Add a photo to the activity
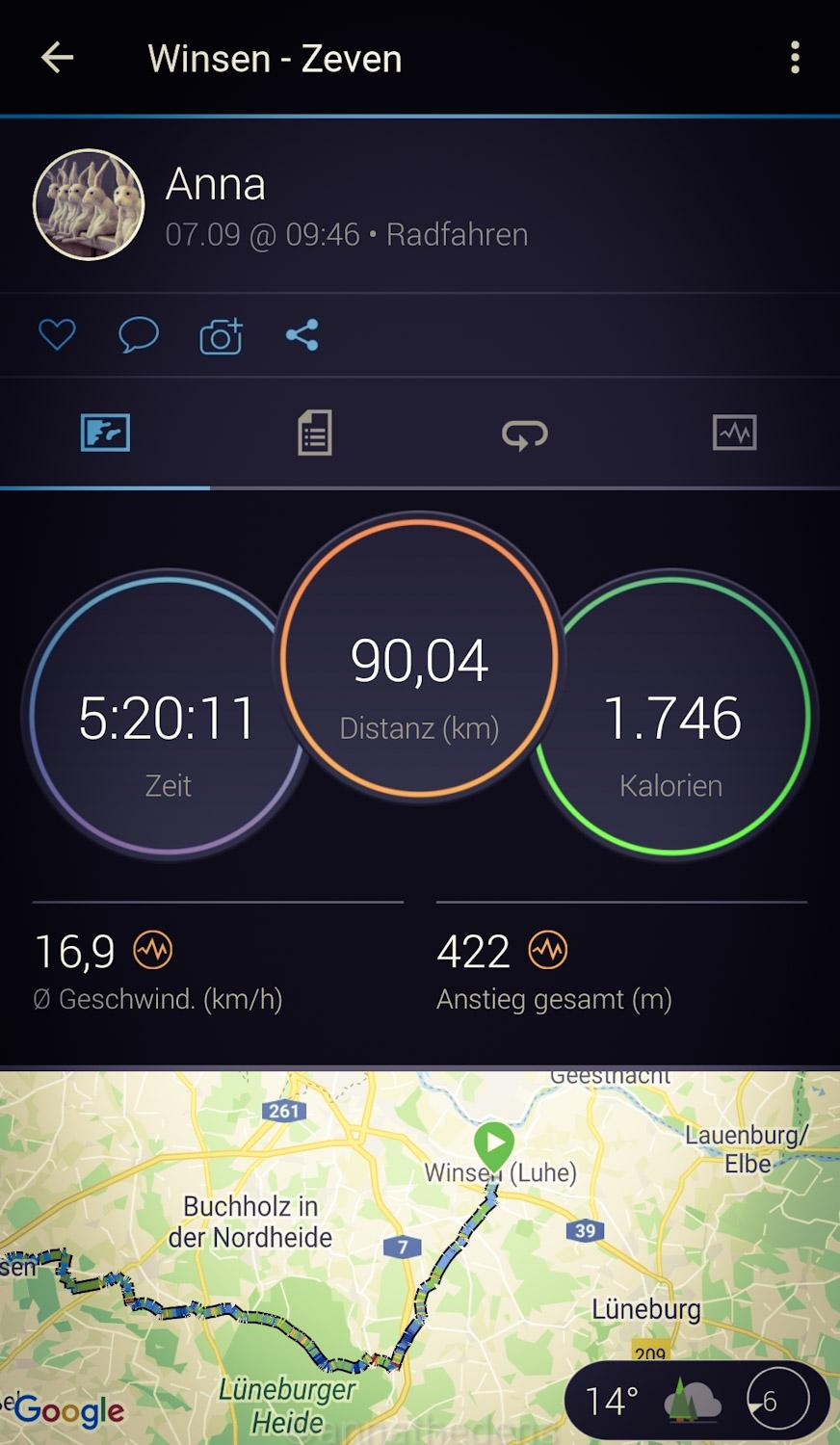Image resolution: width=840 pixels, height=1445 pixels. pyautogui.click(x=221, y=336)
